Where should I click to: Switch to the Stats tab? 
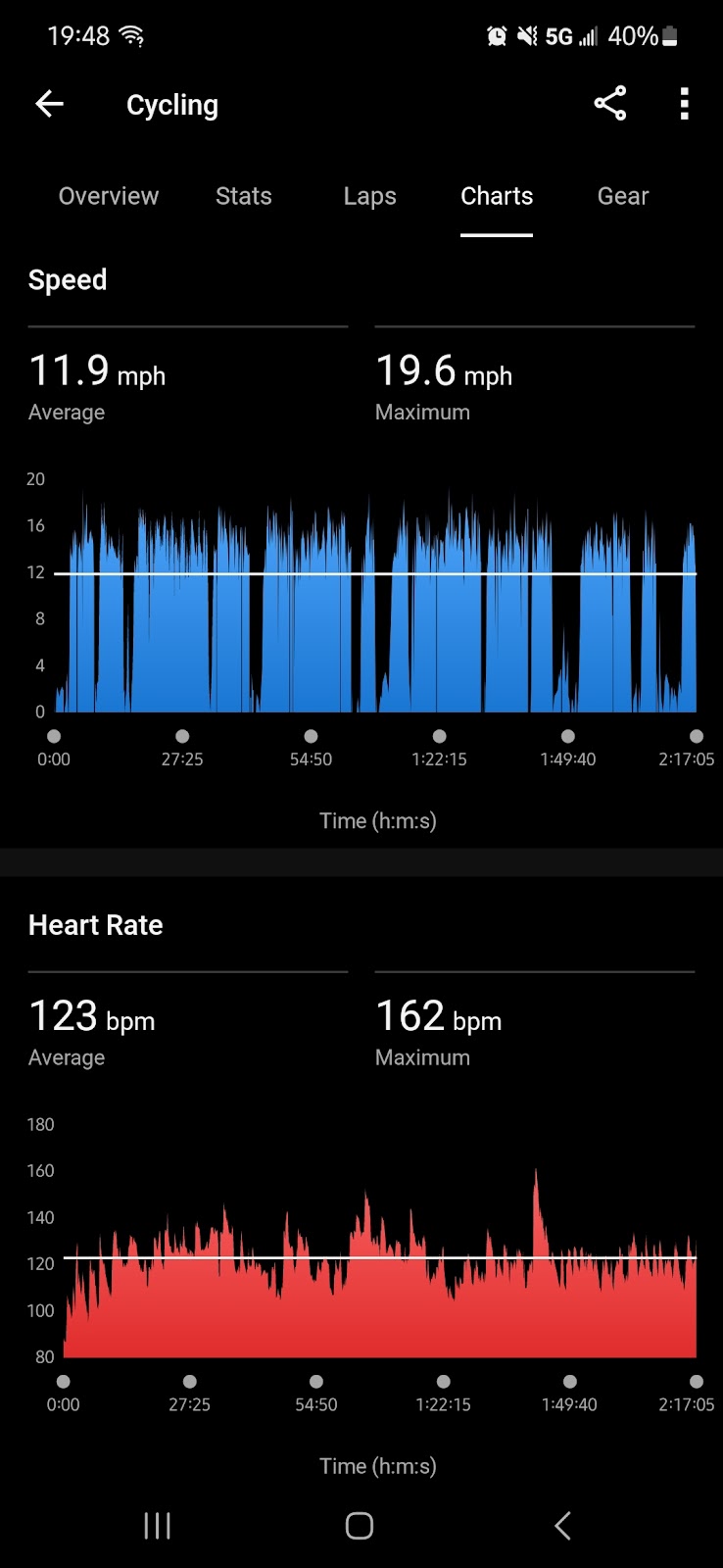coord(243,196)
